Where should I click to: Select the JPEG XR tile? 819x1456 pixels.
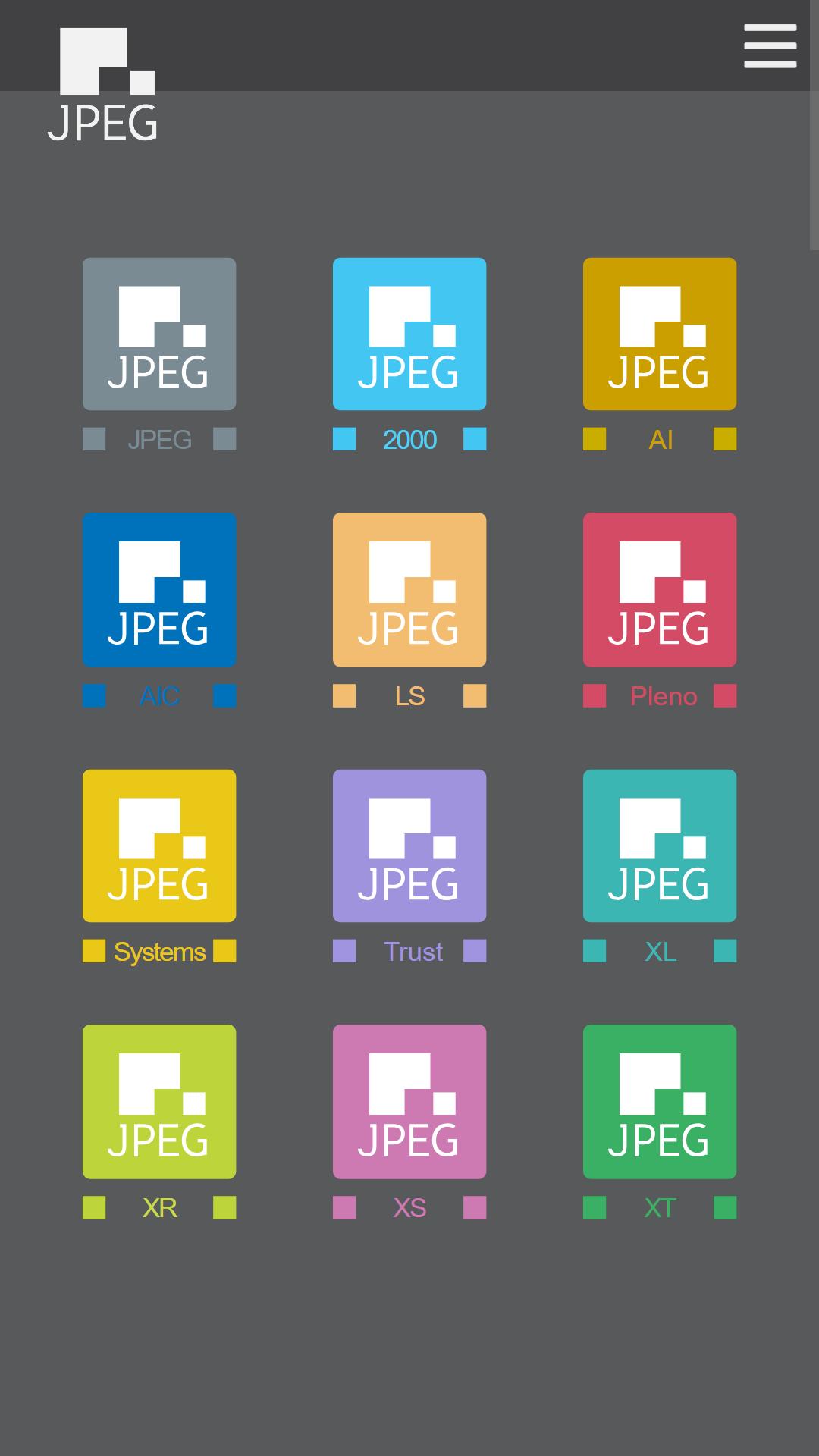pyautogui.click(x=159, y=1102)
